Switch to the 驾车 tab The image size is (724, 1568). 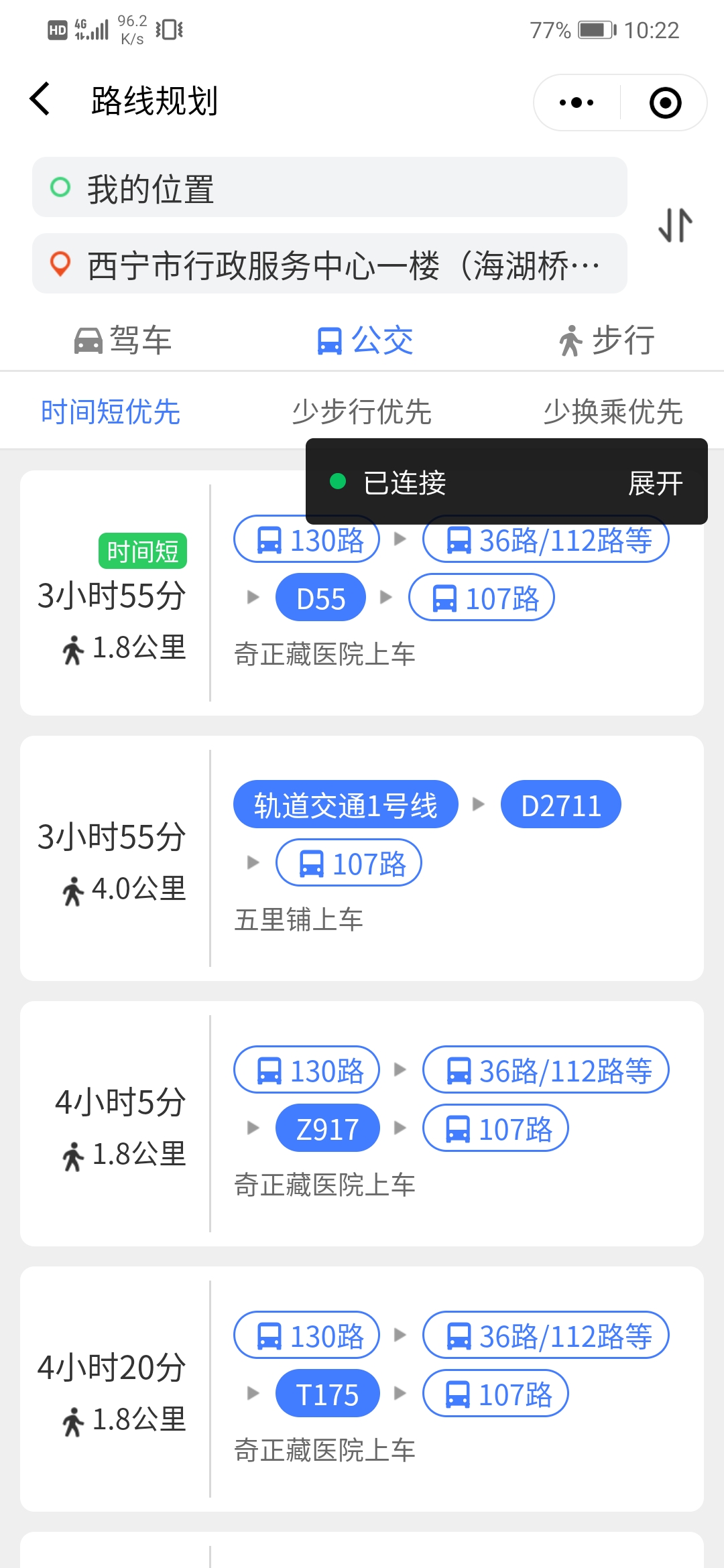click(x=123, y=340)
